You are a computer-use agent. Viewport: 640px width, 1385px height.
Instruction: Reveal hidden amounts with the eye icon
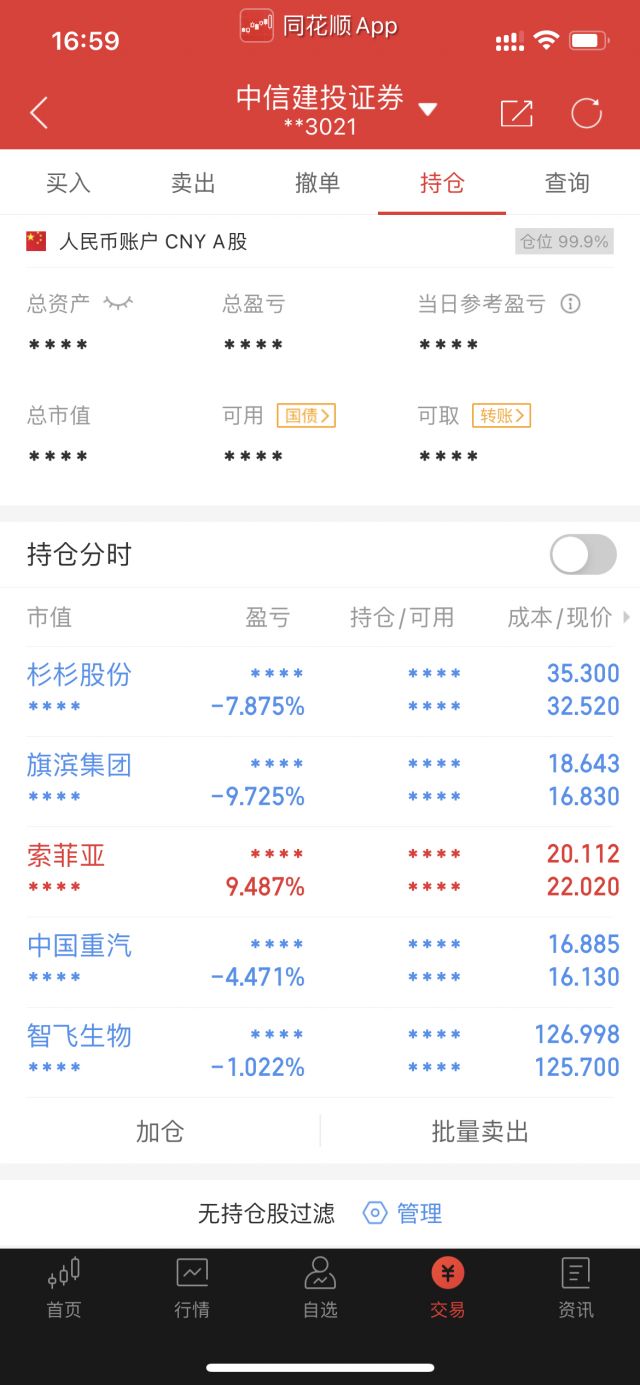click(118, 303)
